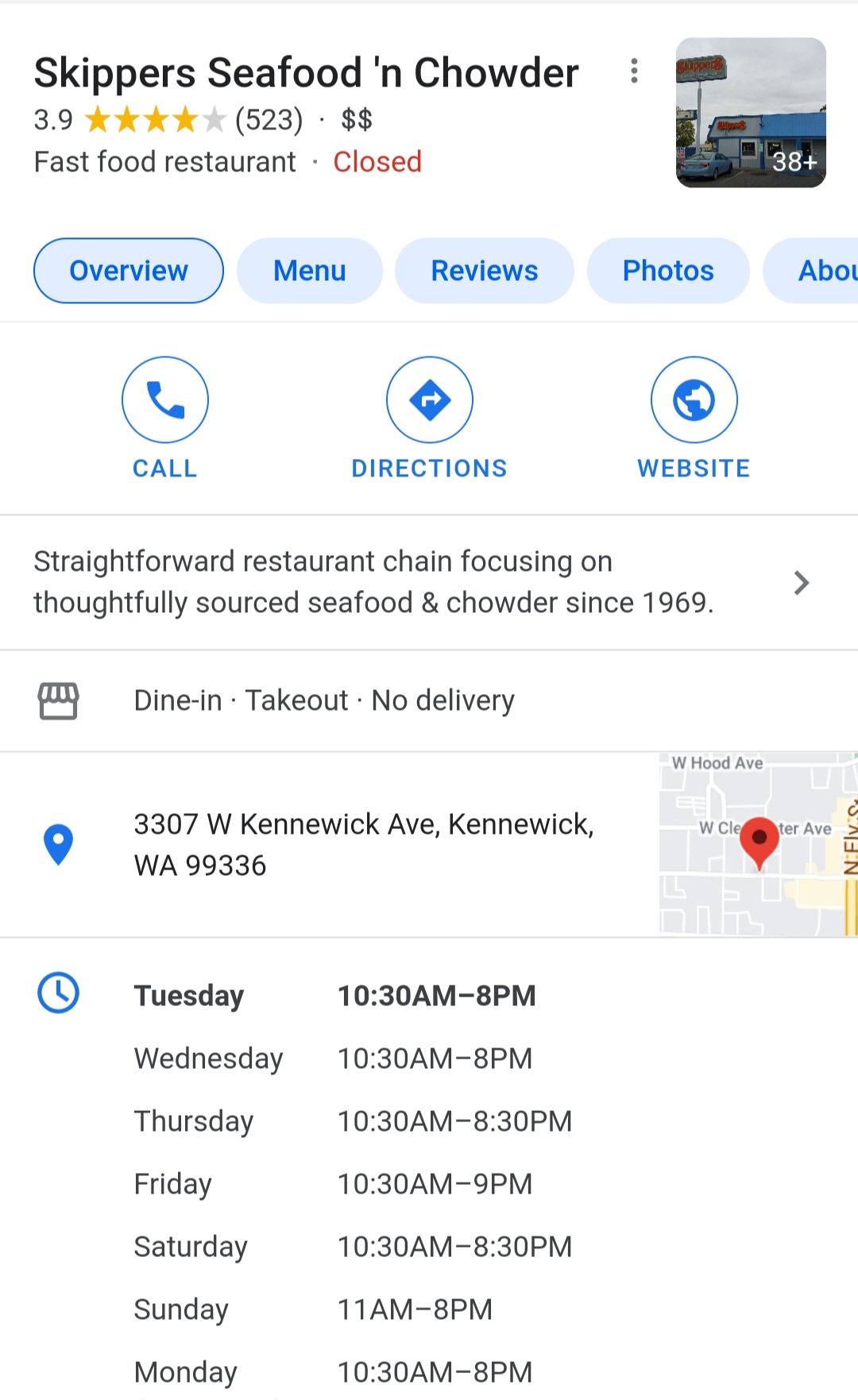Open the Dine-in, Takeout service options row
The width and height of the screenshot is (858, 1400).
pos(324,700)
